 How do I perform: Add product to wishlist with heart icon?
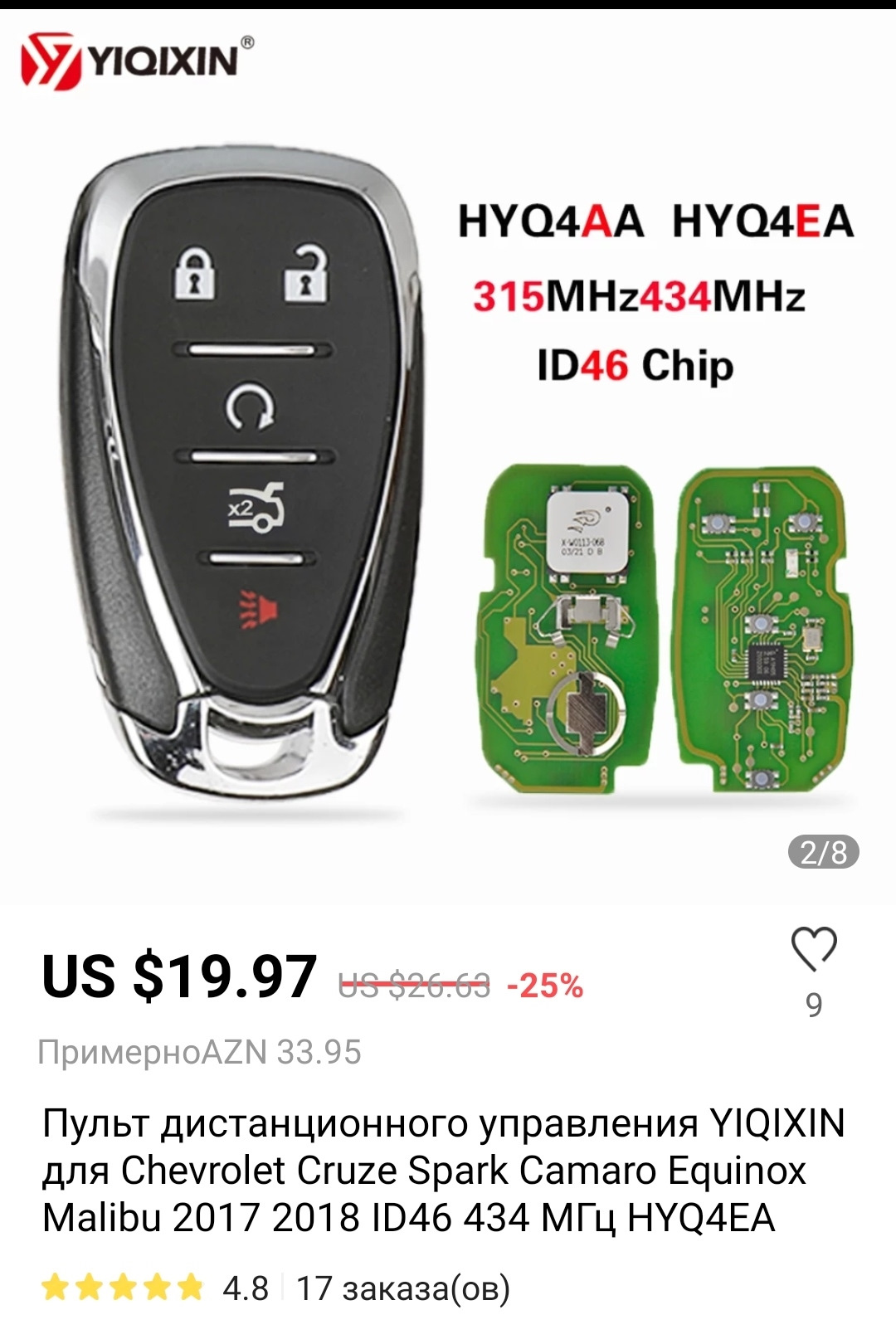(814, 949)
